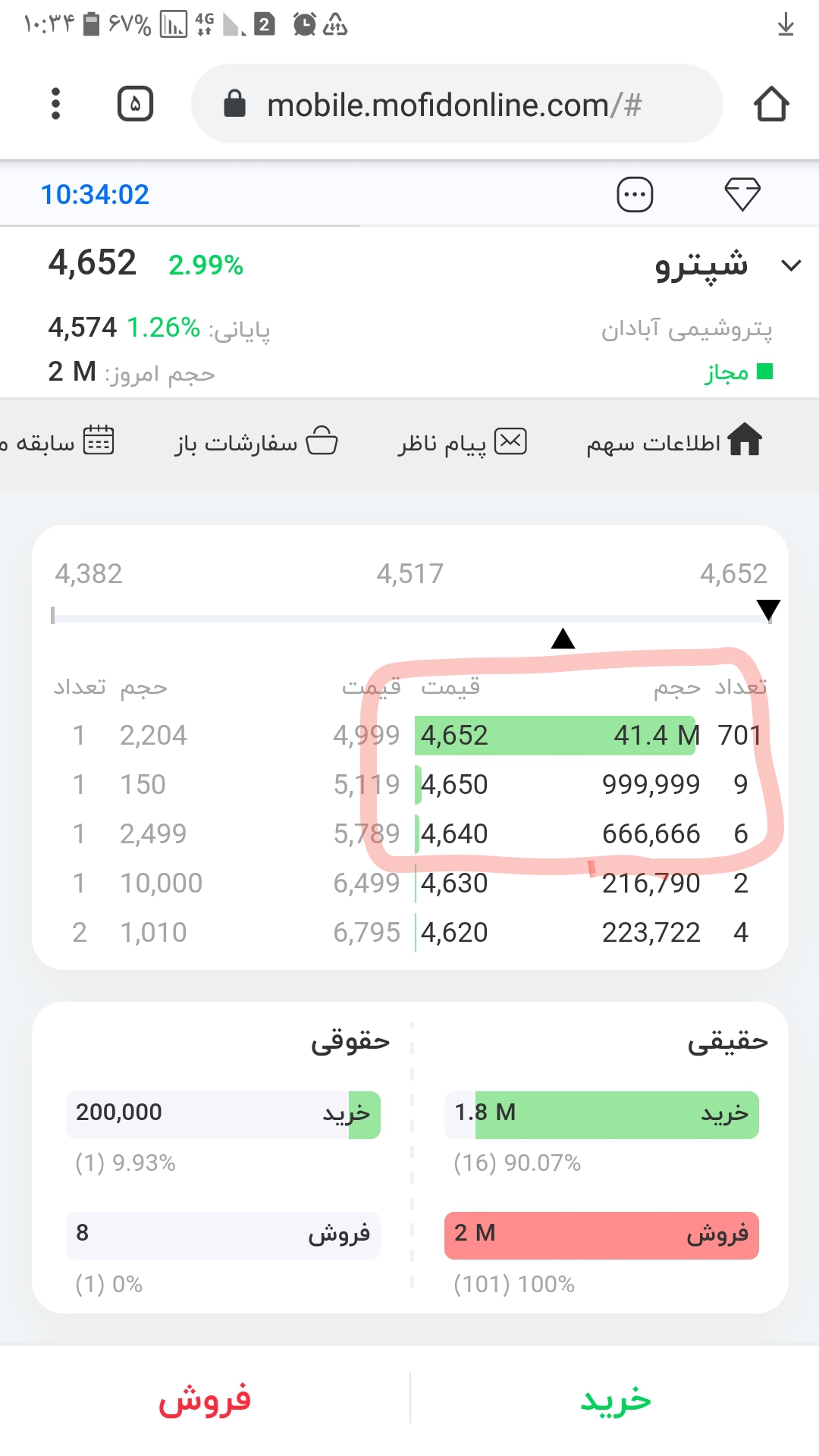Select the 4,999 sell order price
The image size is (819, 1456).
[366, 736]
